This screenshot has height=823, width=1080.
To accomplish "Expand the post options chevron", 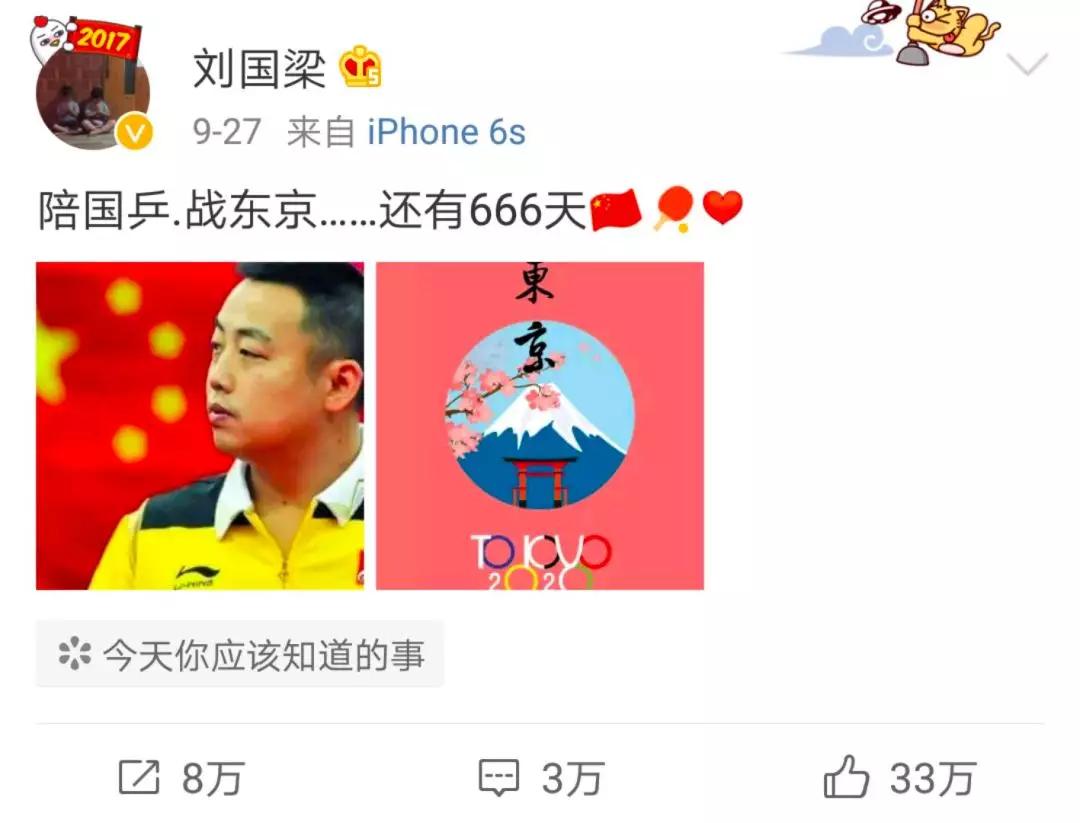I will coord(1026,66).
